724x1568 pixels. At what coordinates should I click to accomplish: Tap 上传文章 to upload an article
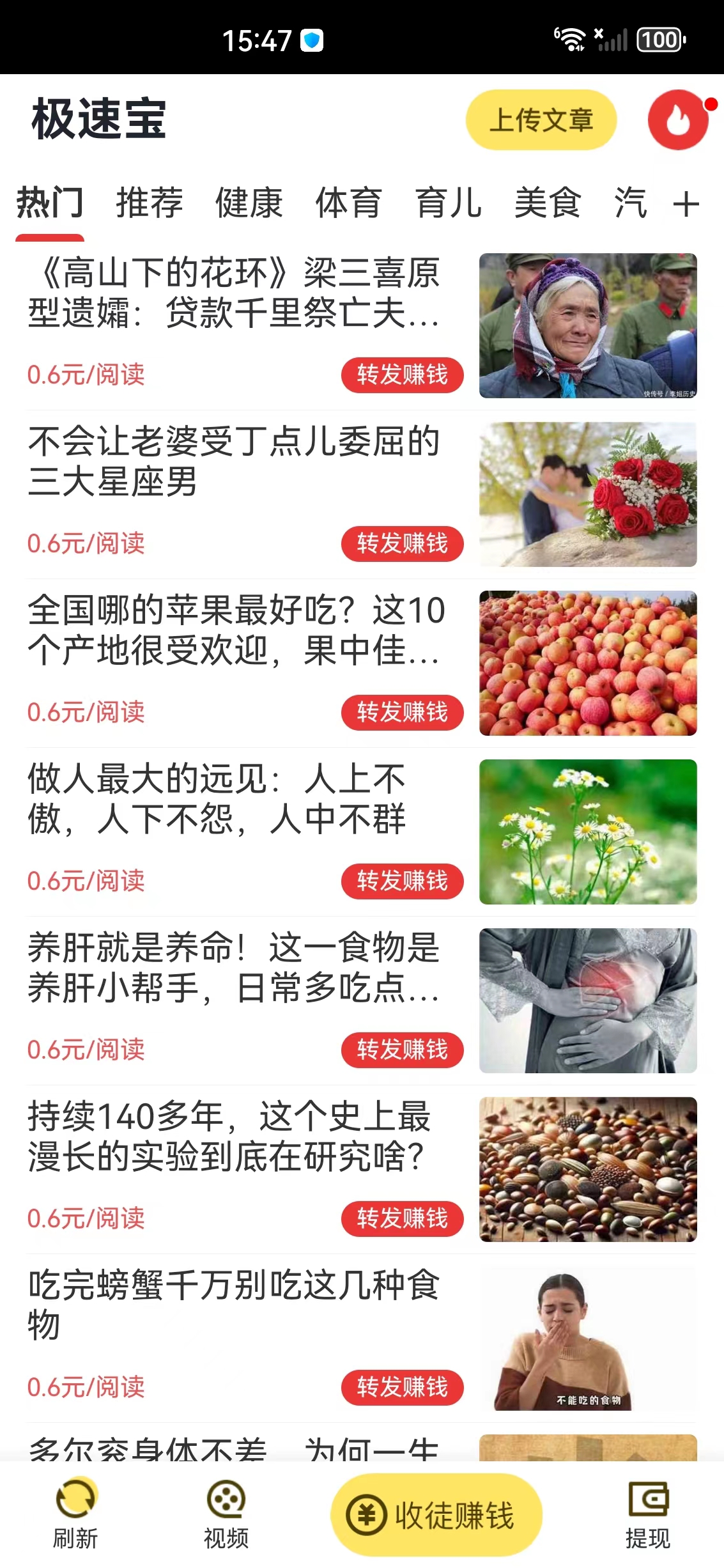pos(541,121)
